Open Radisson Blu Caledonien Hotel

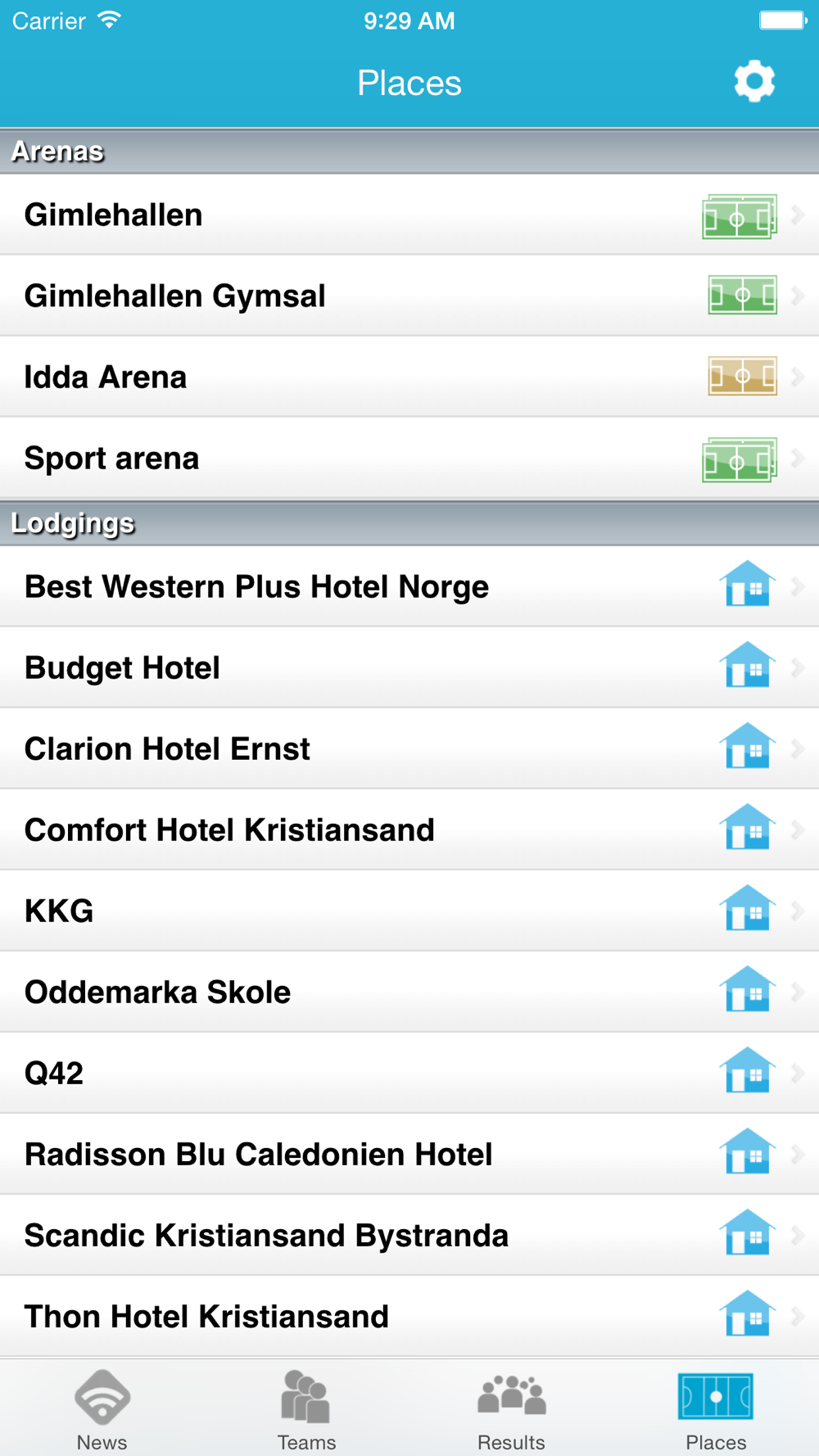(x=409, y=1154)
